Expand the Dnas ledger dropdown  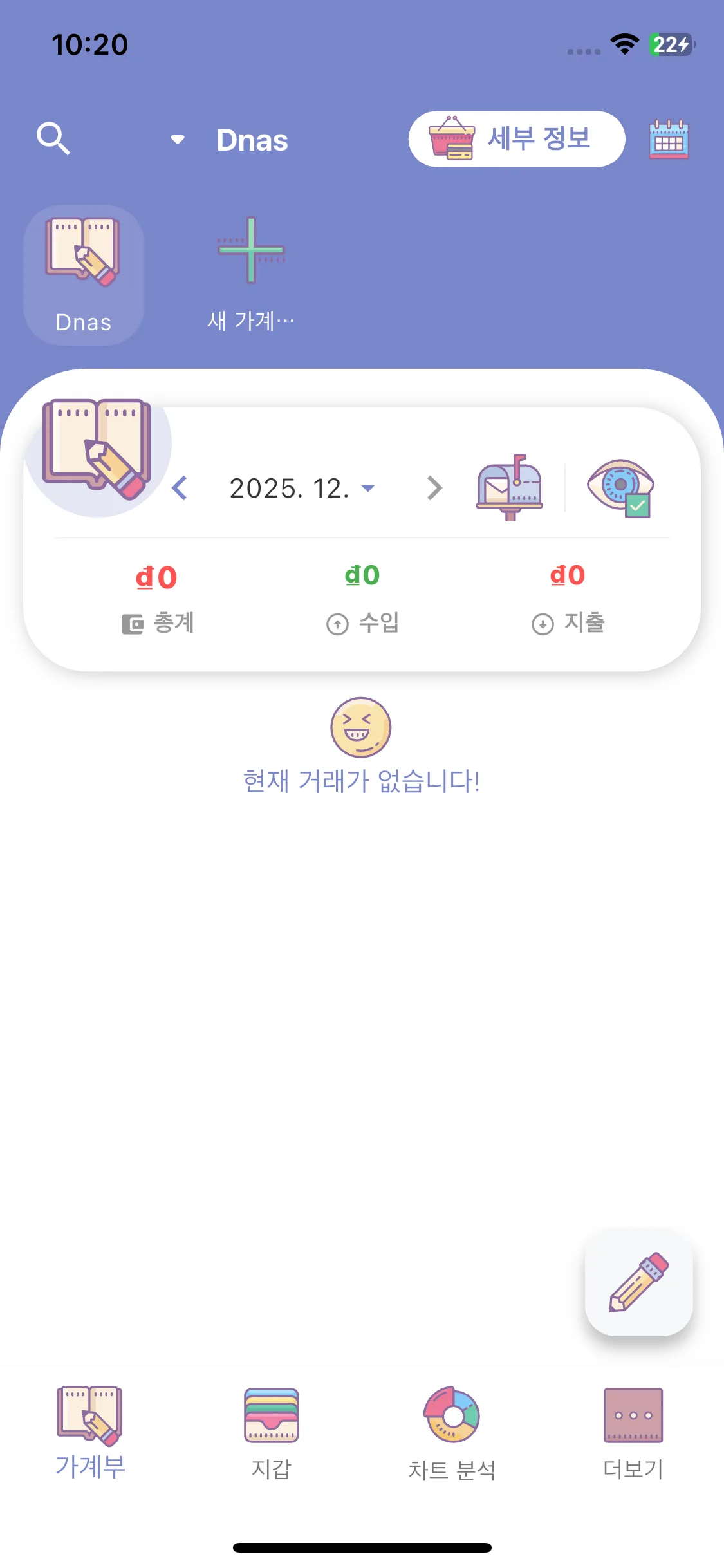tap(177, 140)
